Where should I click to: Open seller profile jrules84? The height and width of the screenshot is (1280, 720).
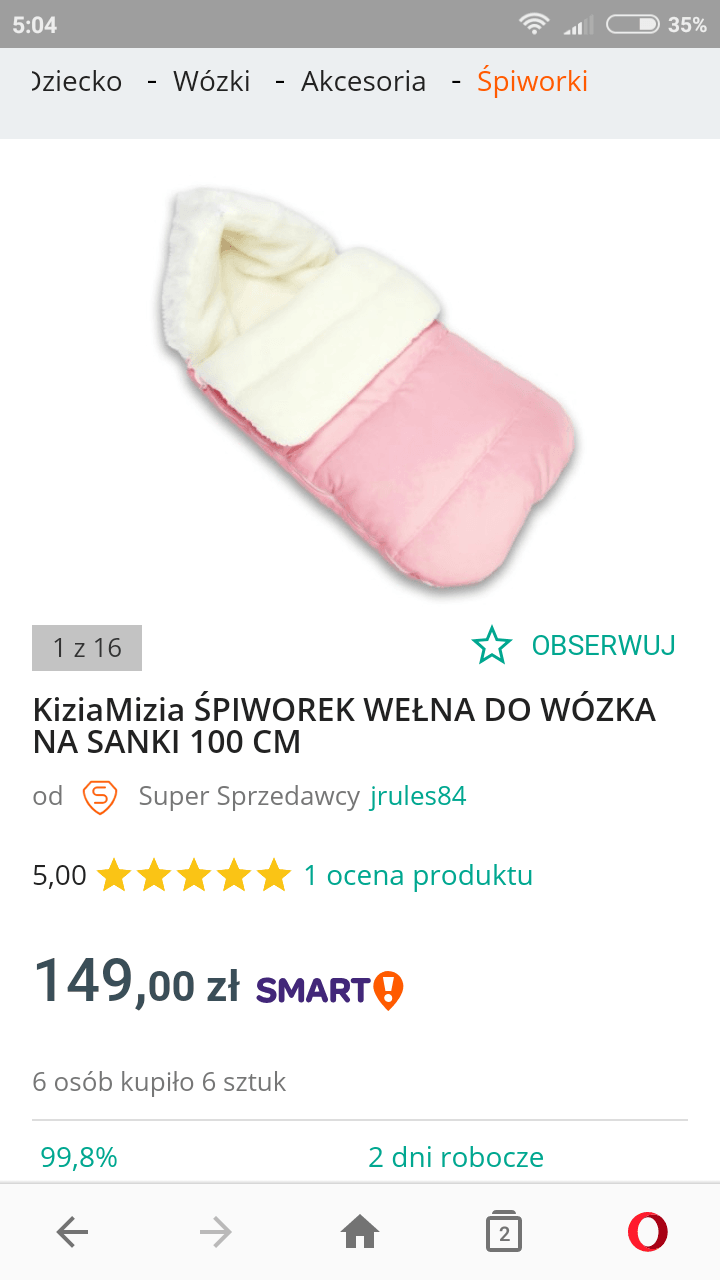click(418, 796)
